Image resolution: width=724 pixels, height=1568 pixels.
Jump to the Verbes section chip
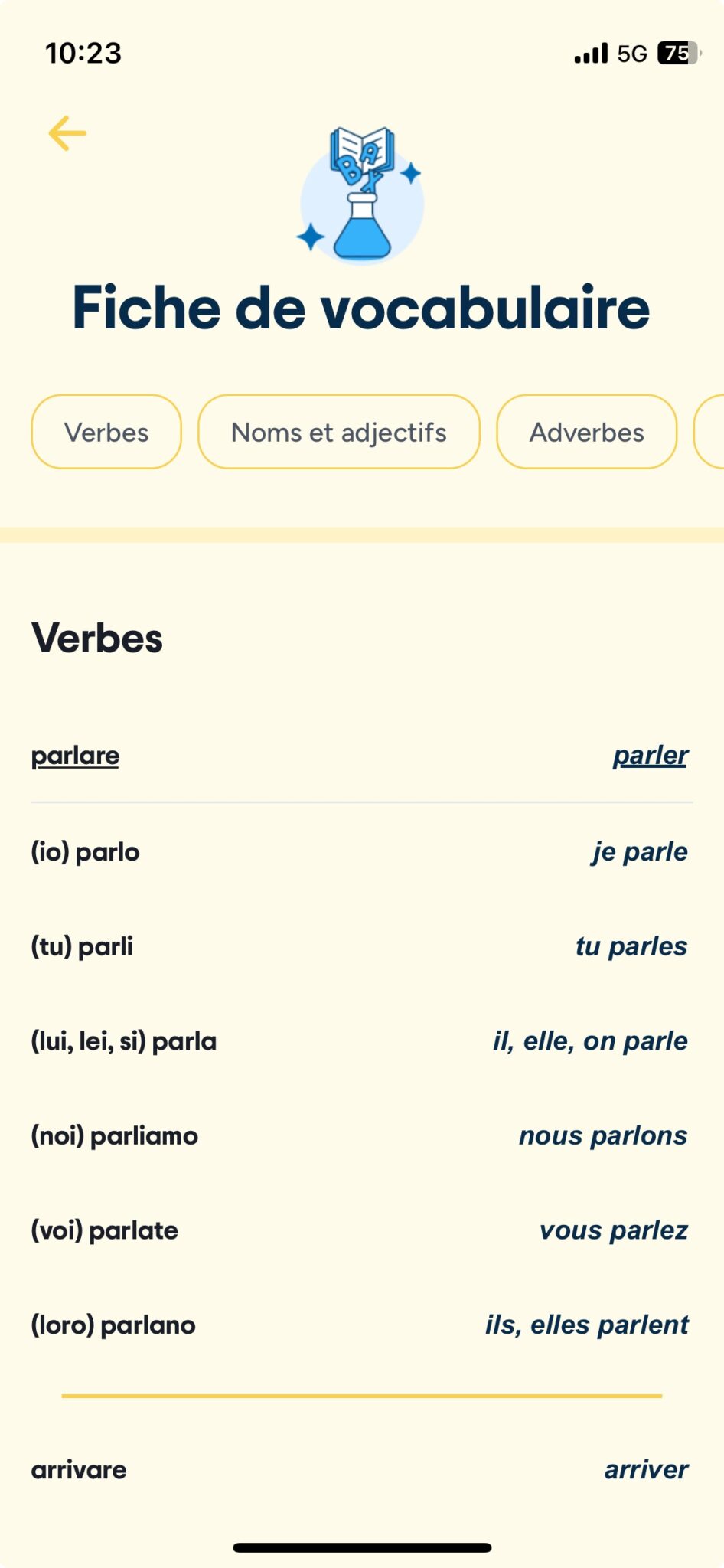pos(106,432)
